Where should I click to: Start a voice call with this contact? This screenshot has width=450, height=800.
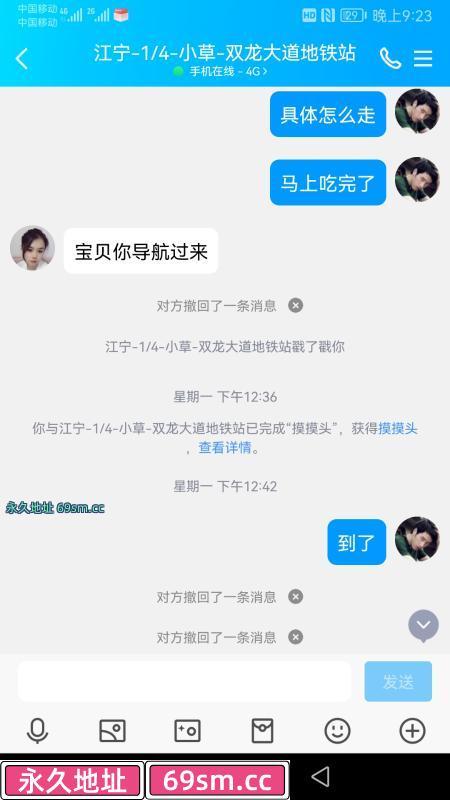(390, 59)
